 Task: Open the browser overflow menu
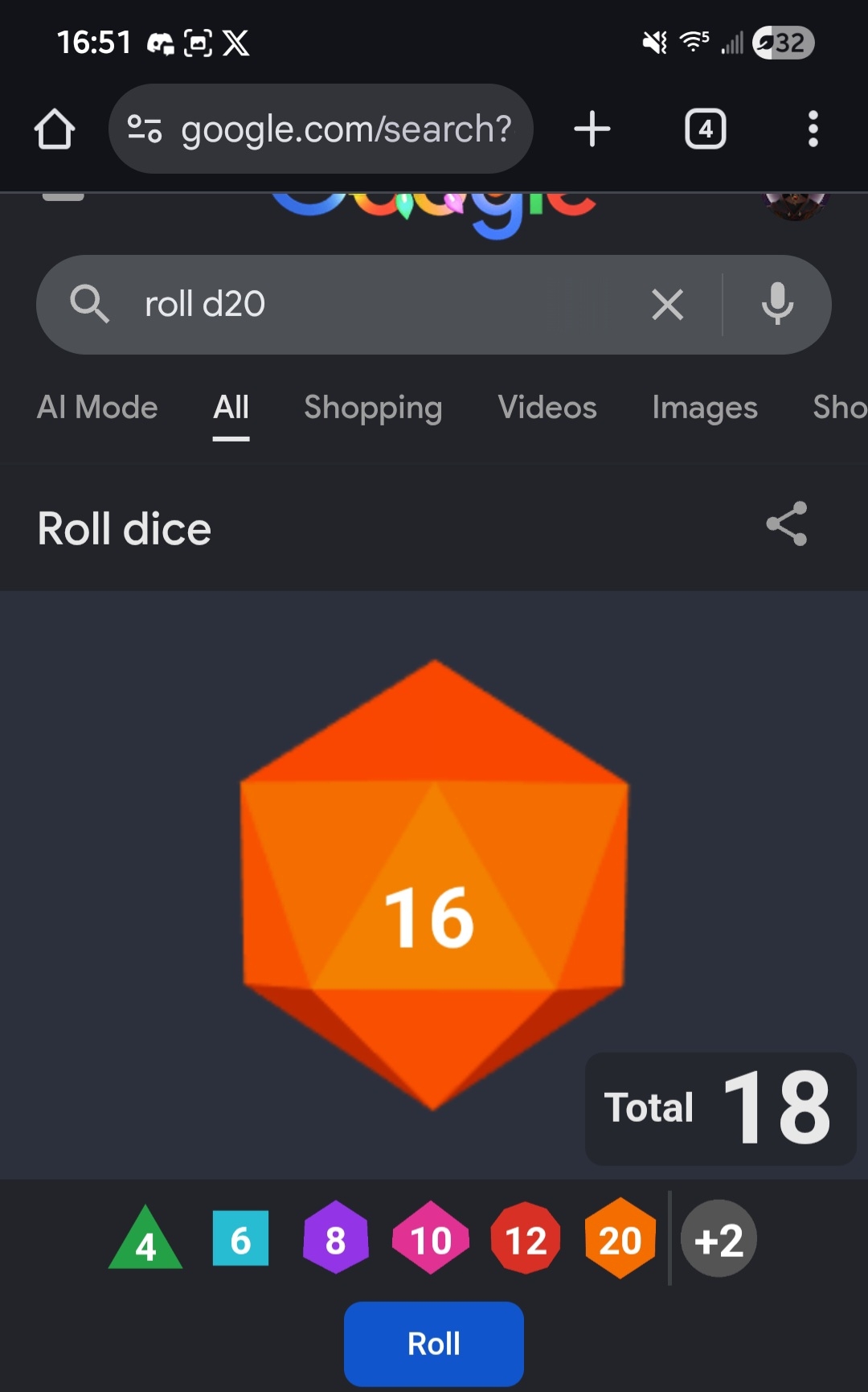(813, 129)
